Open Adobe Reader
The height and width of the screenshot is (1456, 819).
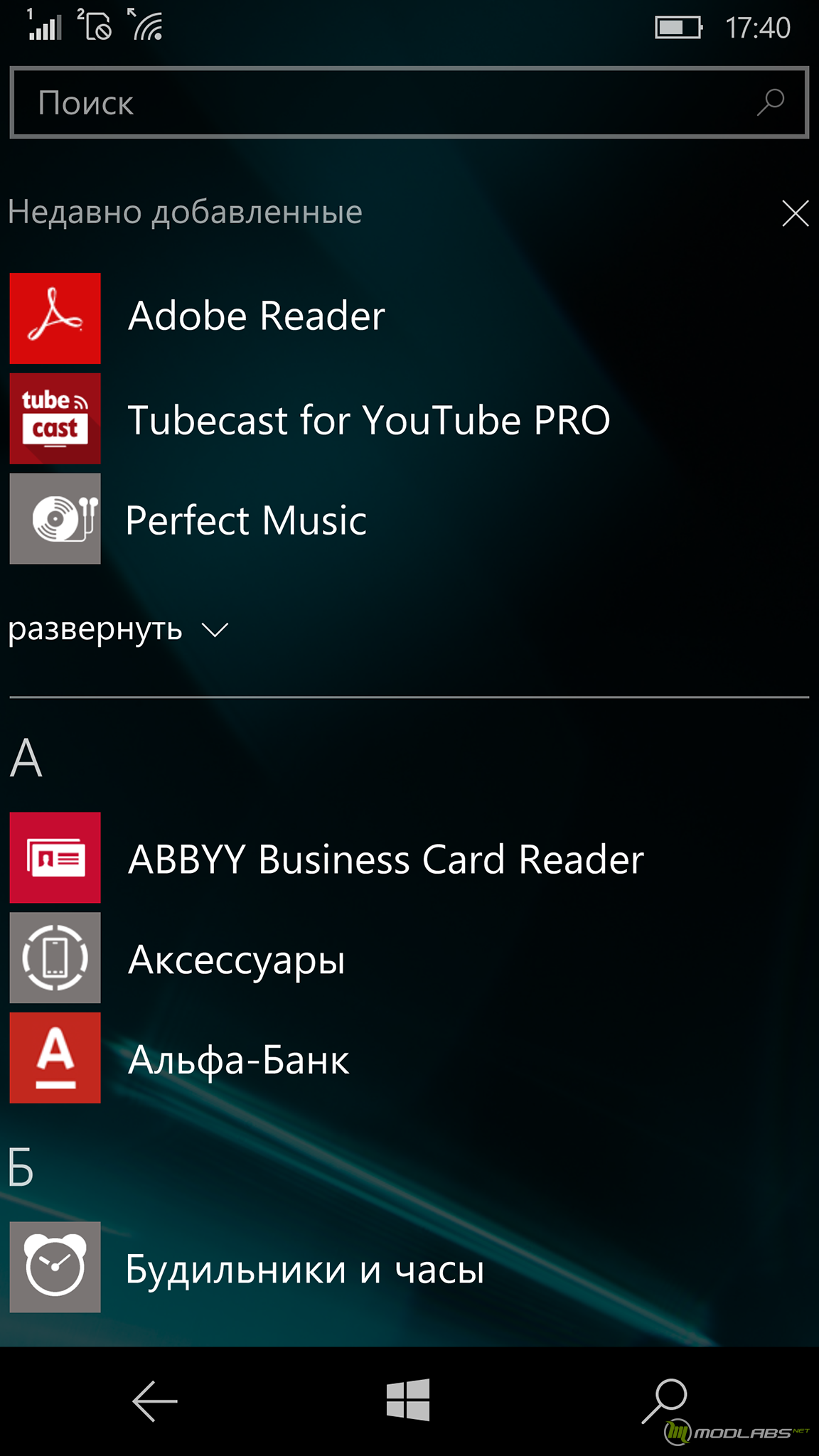point(409,318)
